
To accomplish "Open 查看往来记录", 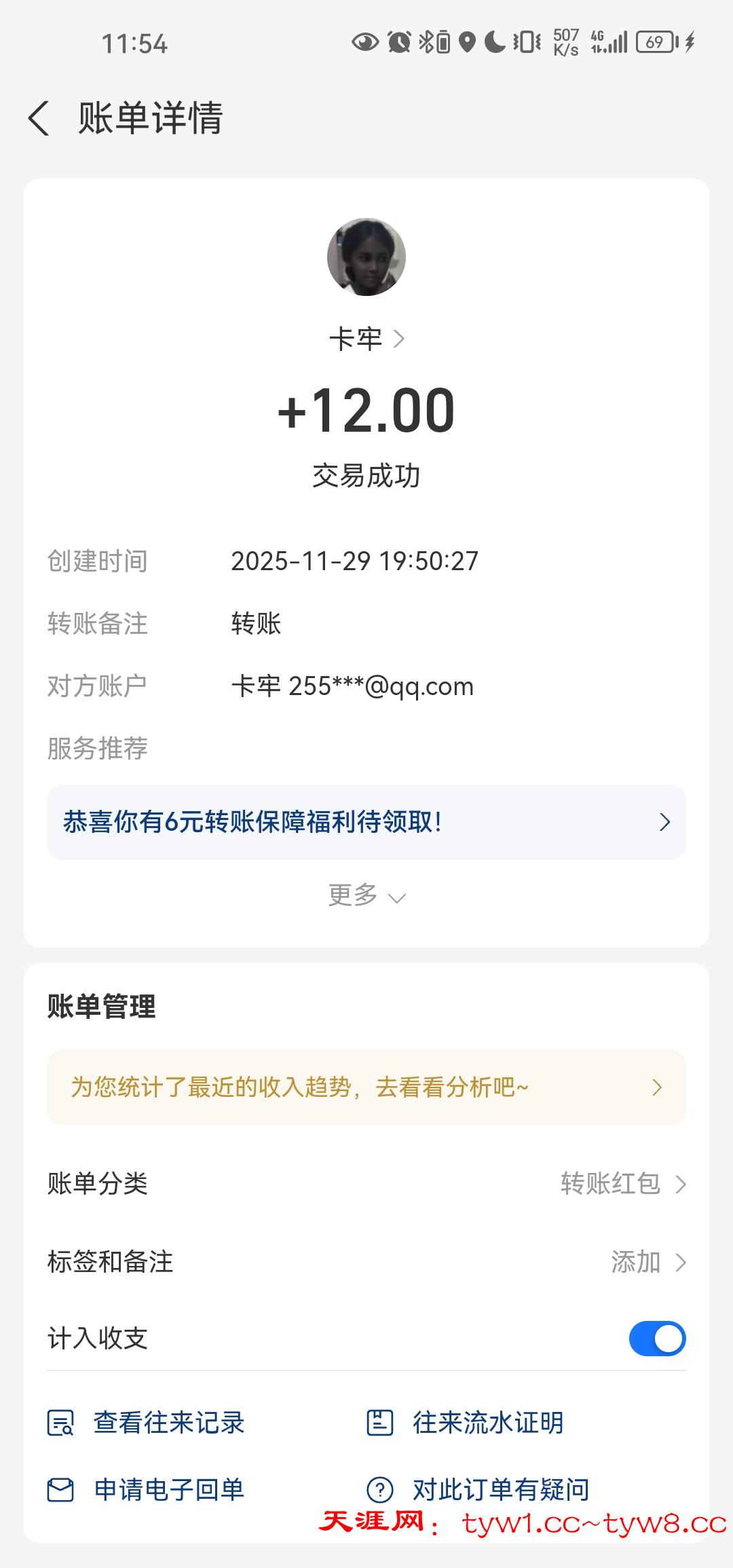I will click(147, 1422).
